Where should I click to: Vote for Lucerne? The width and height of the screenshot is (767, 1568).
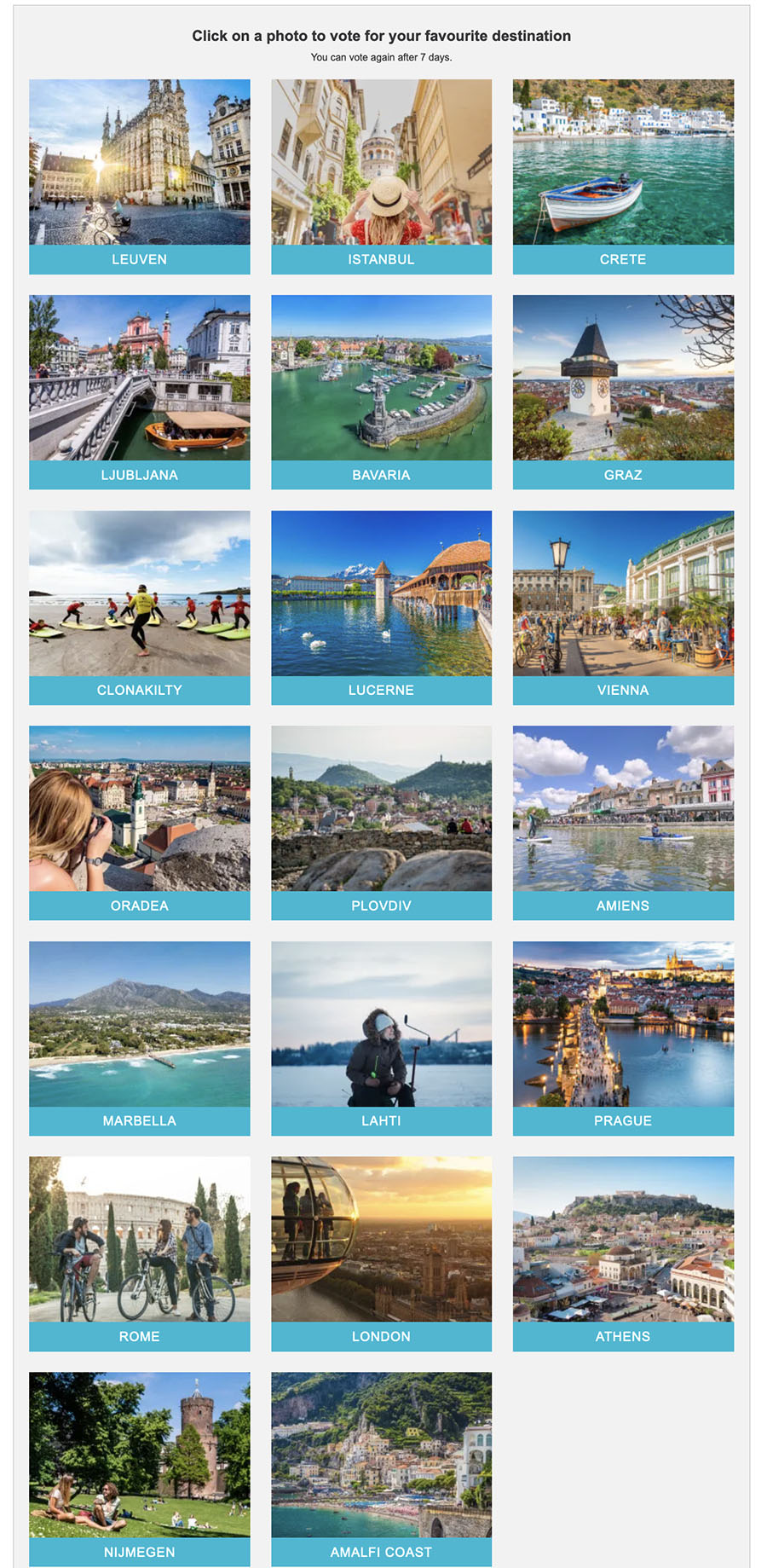tap(381, 593)
